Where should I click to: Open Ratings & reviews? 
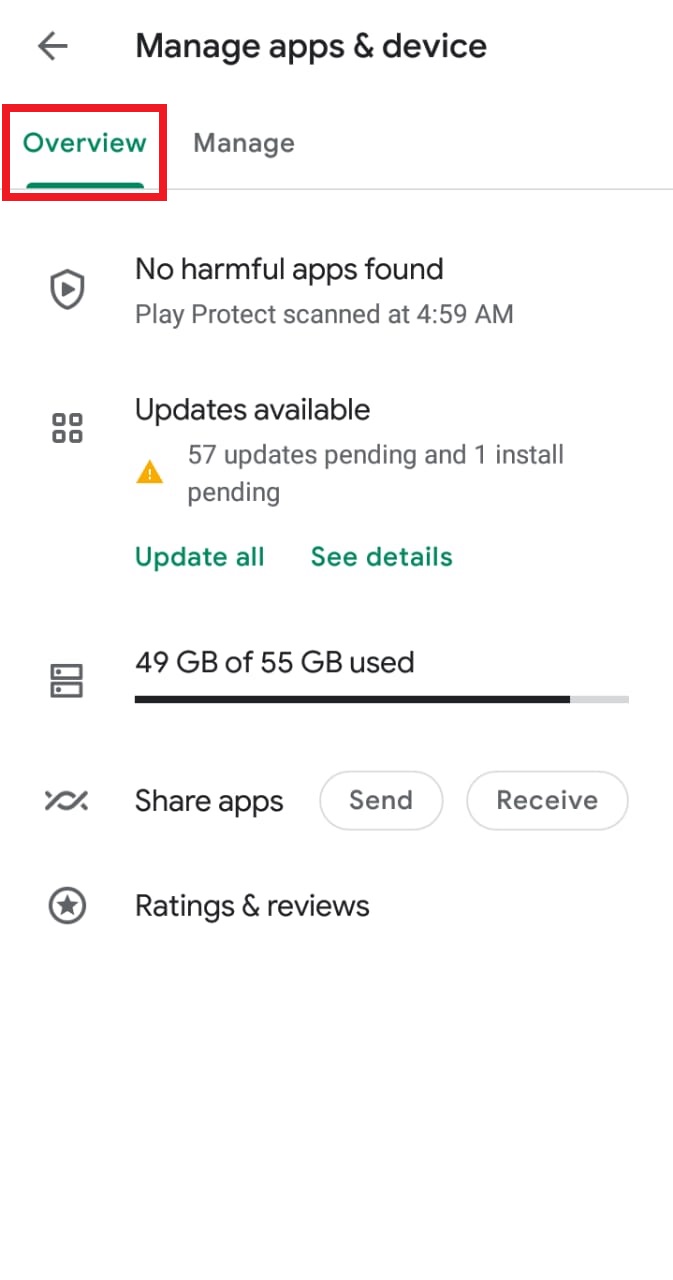coord(336,906)
